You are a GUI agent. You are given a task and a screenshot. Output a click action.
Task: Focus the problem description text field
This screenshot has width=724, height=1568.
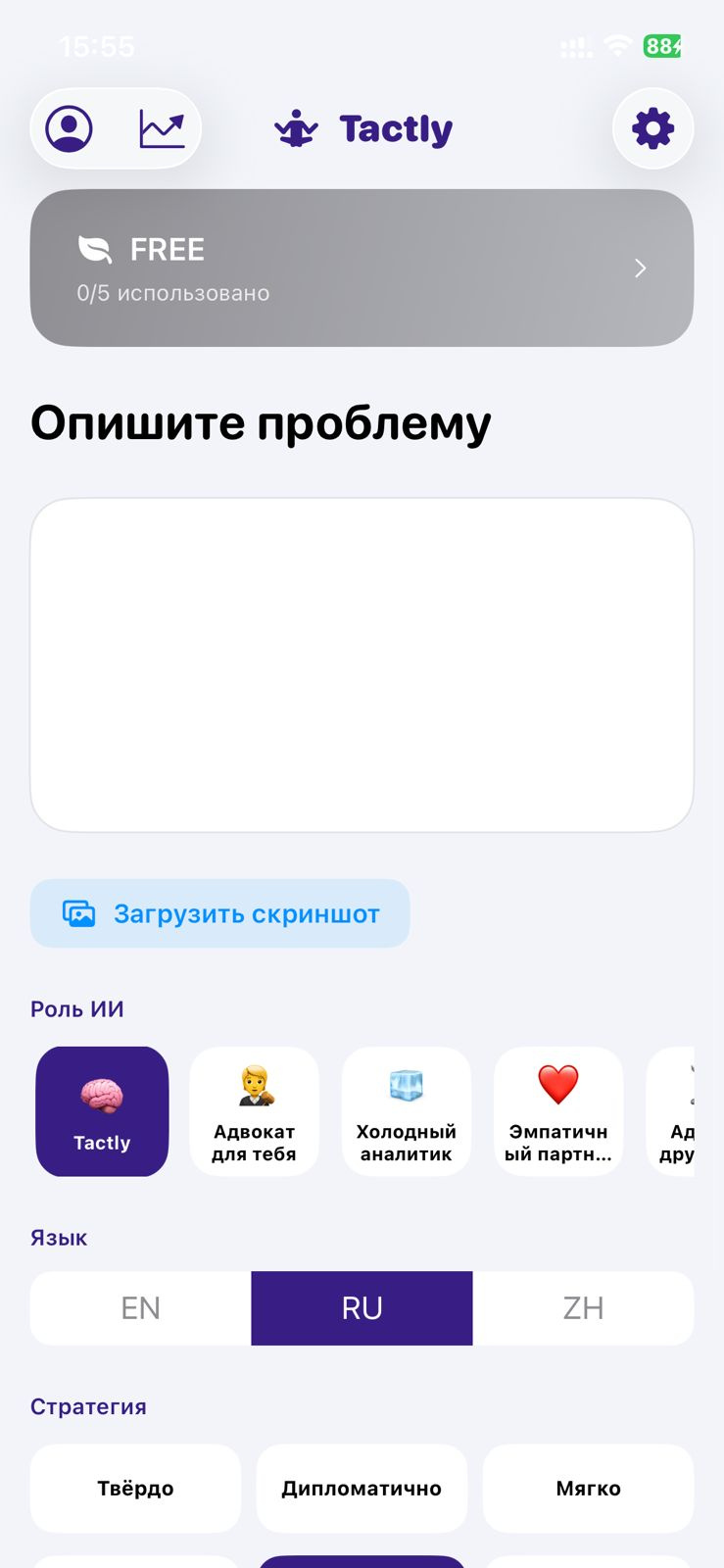click(x=362, y=664)
